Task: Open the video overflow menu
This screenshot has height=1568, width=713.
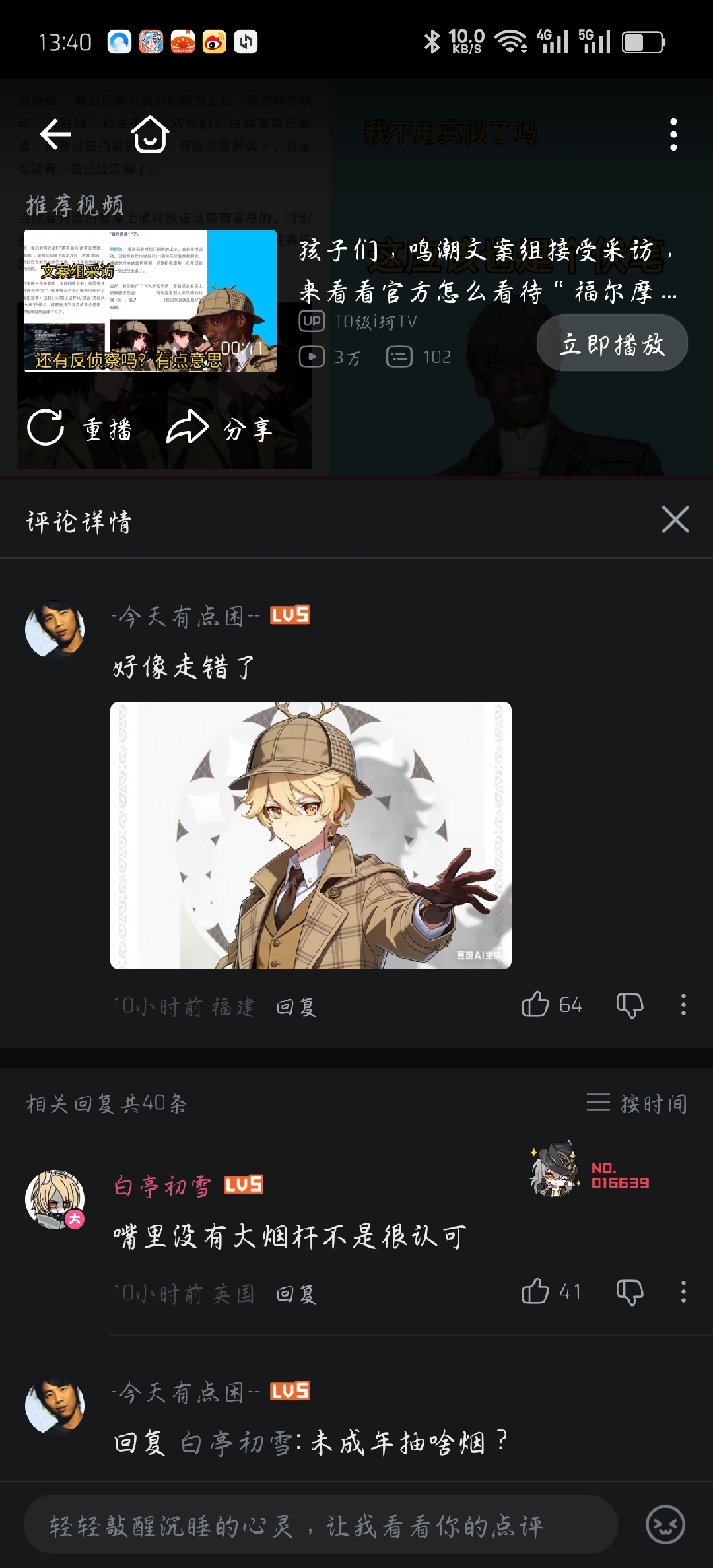Action: click(x=673, y=134)
